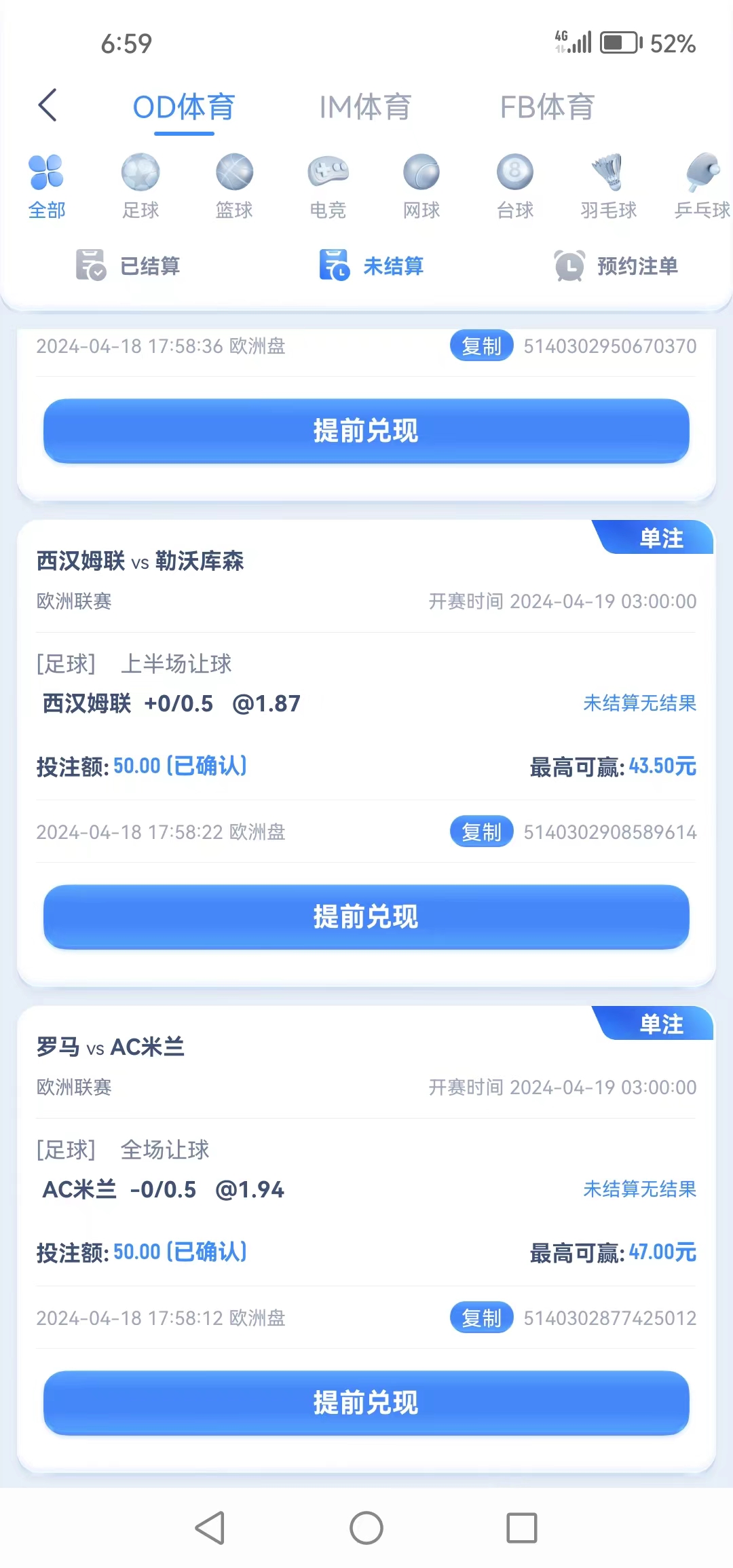Viewport: 733px width, 1568px height.
Task: Go back using the top-left arrow
Action: [48, 106]
